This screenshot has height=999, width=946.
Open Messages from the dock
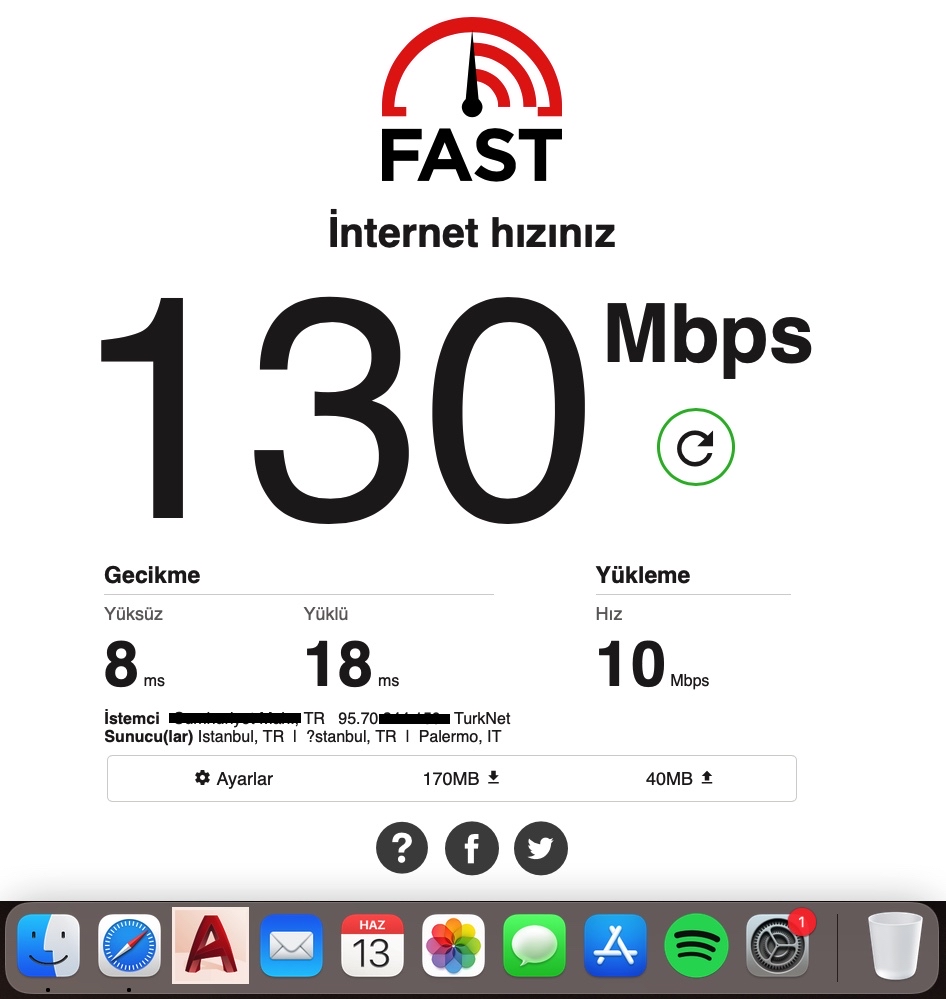(x=534, y=946)
